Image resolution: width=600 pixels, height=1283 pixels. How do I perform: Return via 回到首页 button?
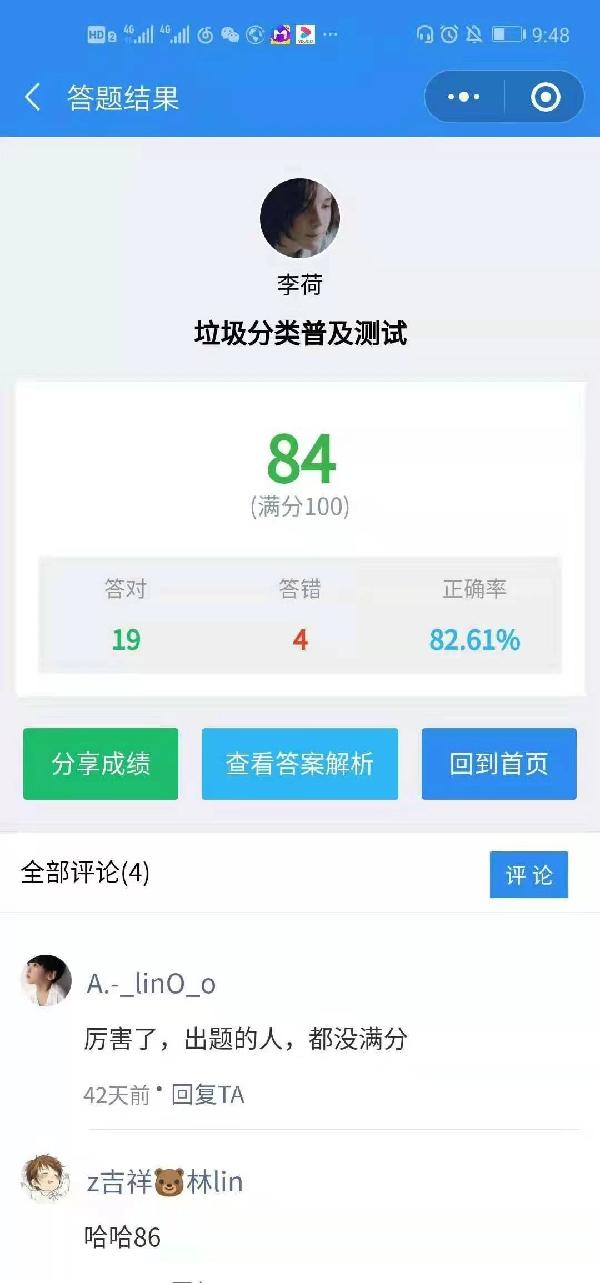[x=499, y=764]
